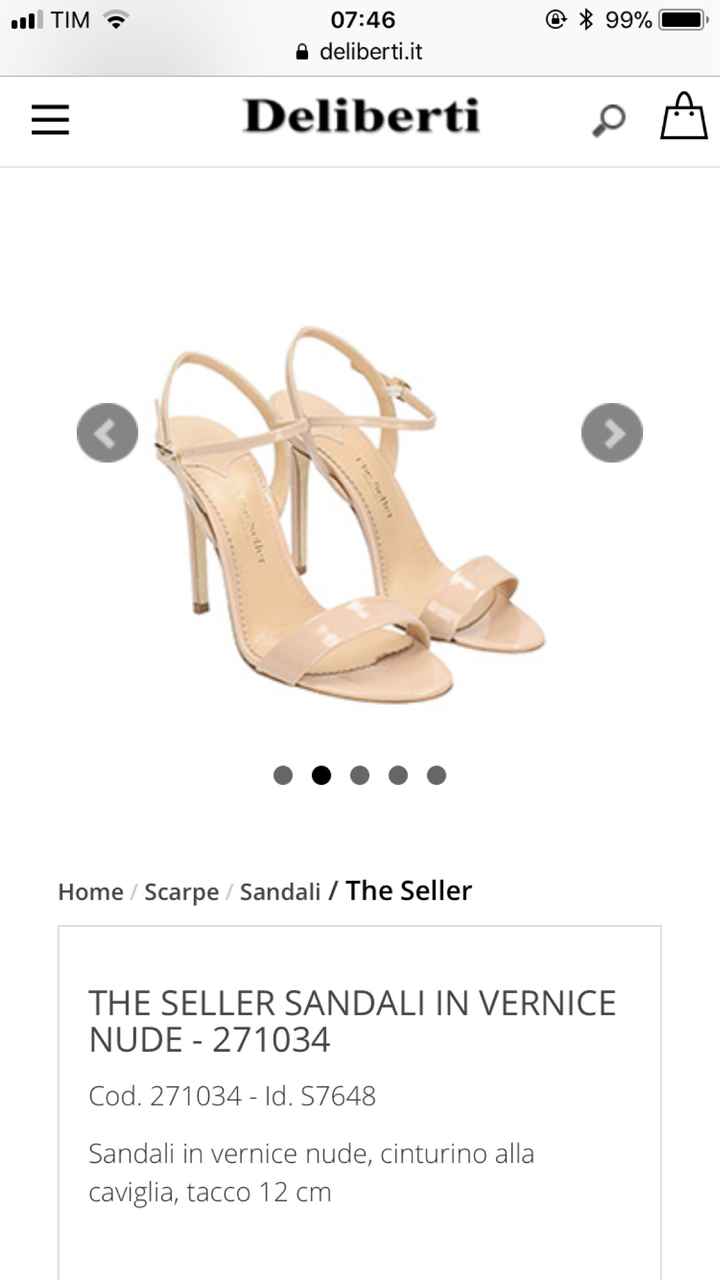Screen dimensions: 720x1280
Task: Jump to the third photo dot
Action: tap(360, 775)
